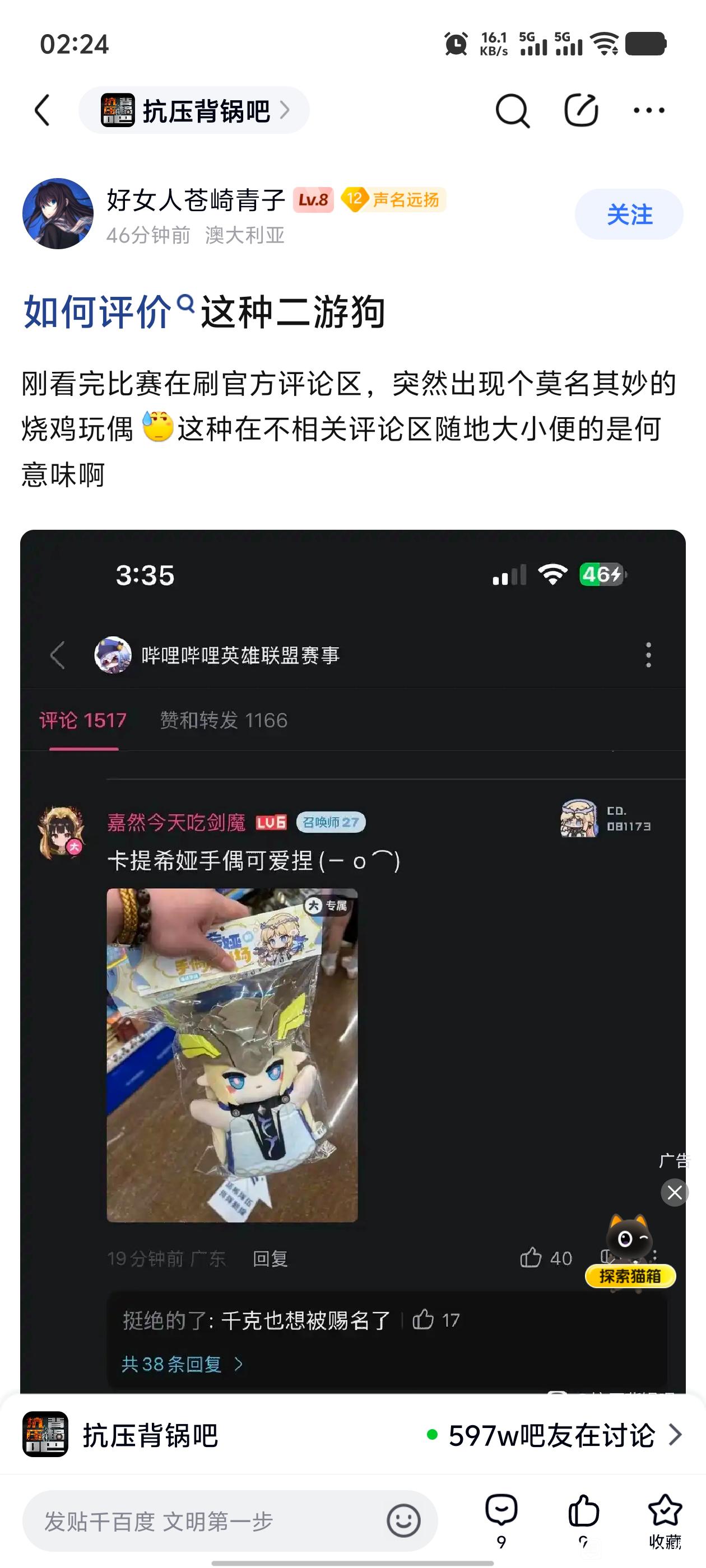Open the 如何评价 search link

click(x=106, y=312)
